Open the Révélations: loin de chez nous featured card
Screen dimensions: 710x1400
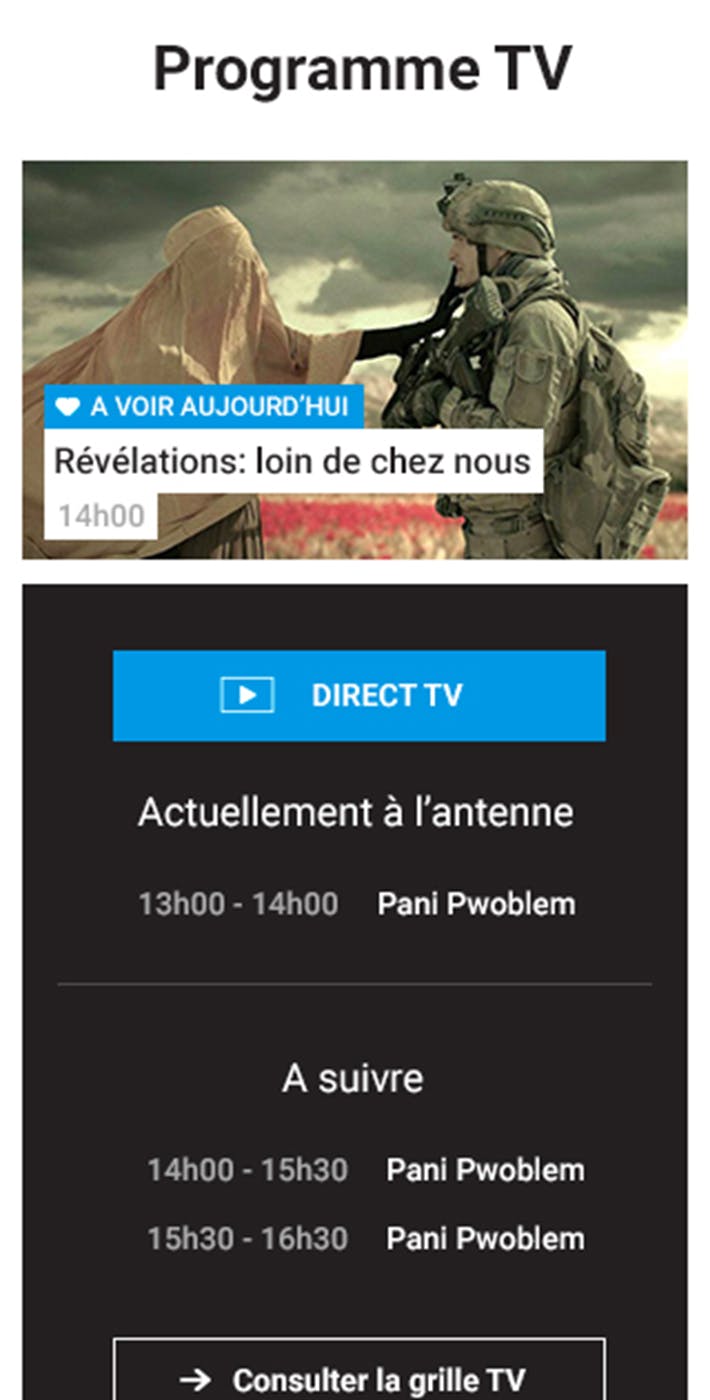tap(292, 461)
